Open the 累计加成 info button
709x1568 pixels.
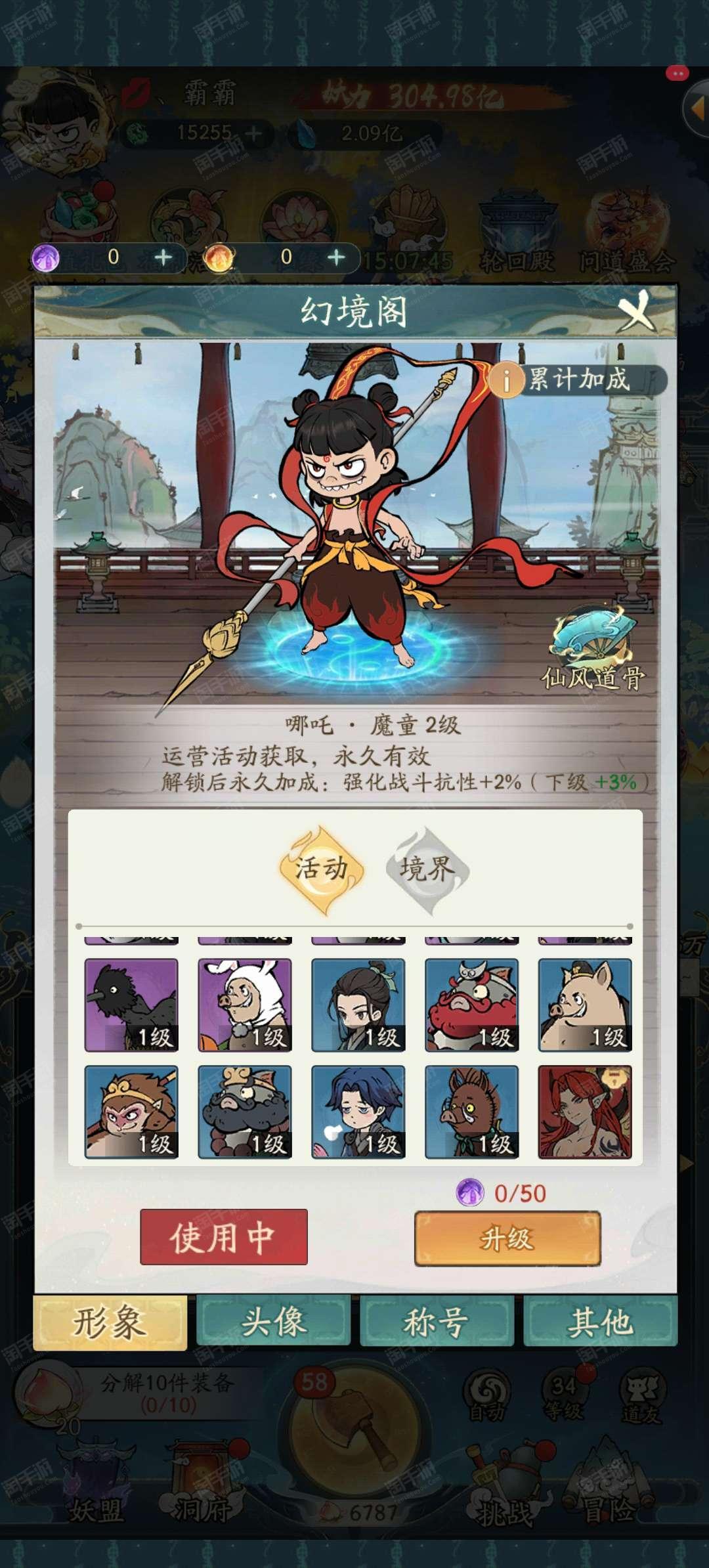[578, 379]
